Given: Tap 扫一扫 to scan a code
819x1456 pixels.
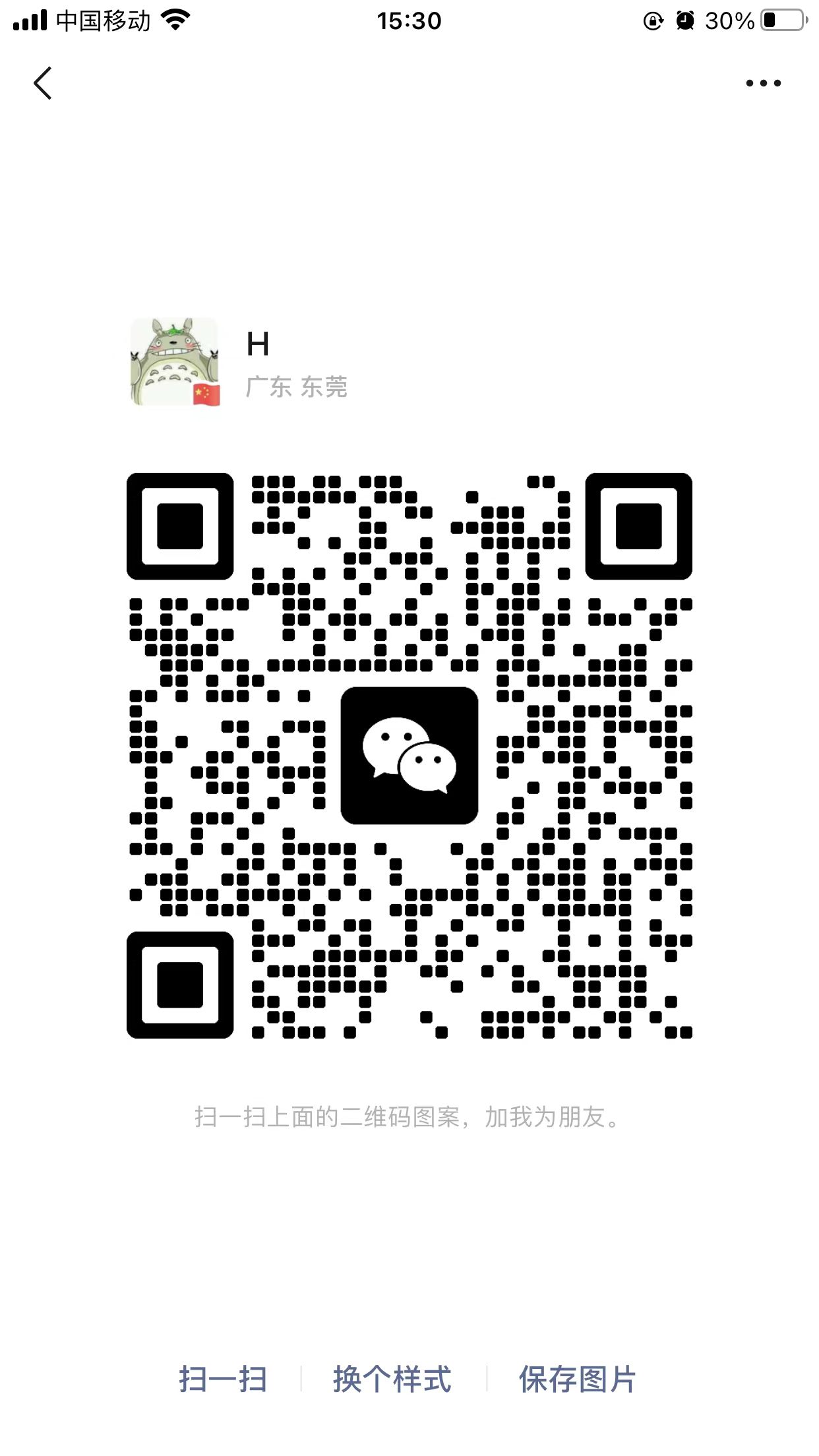Looking at the screenshot, I should point(223,1379).
